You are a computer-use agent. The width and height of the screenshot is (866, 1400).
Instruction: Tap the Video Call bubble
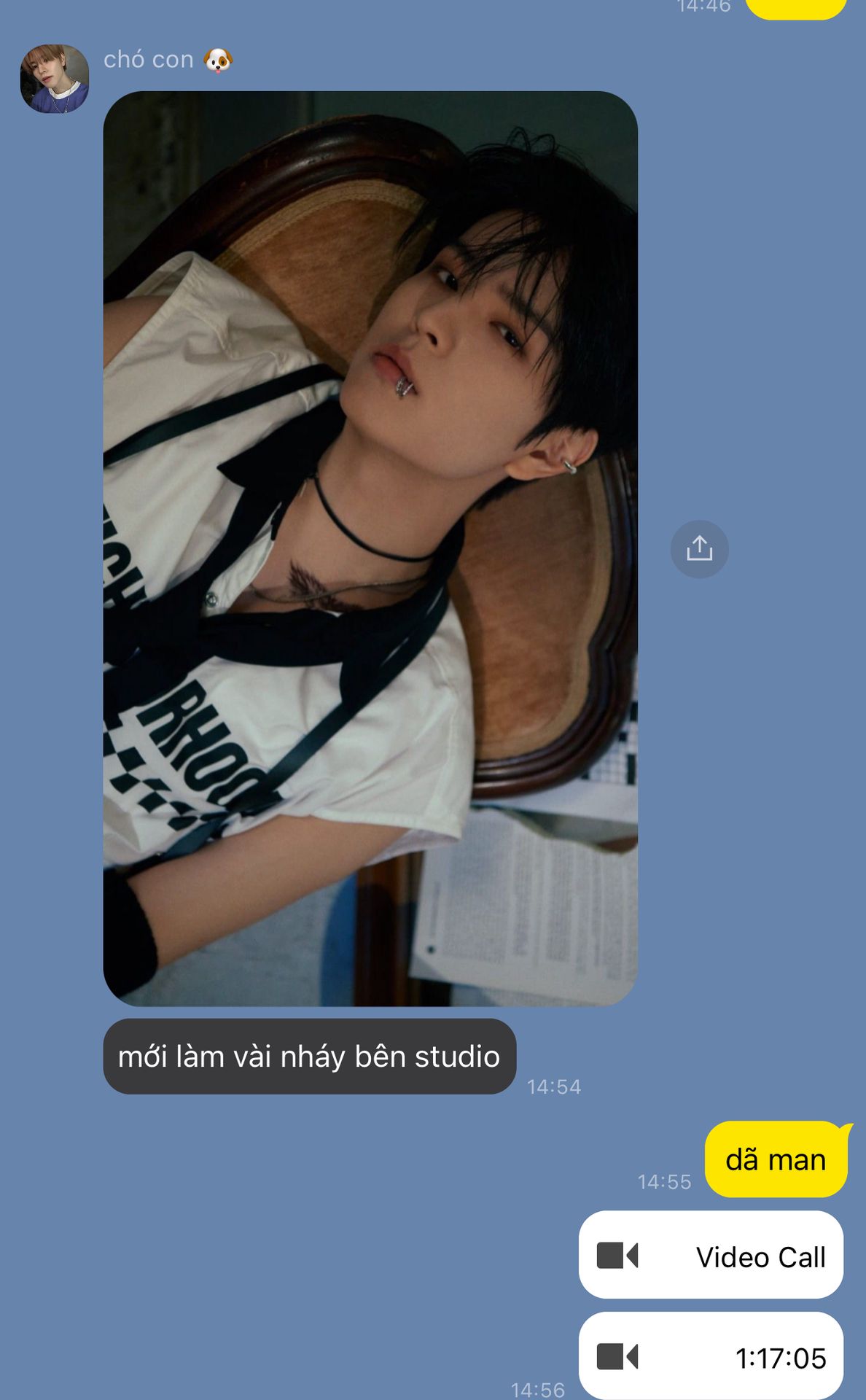711,1256
